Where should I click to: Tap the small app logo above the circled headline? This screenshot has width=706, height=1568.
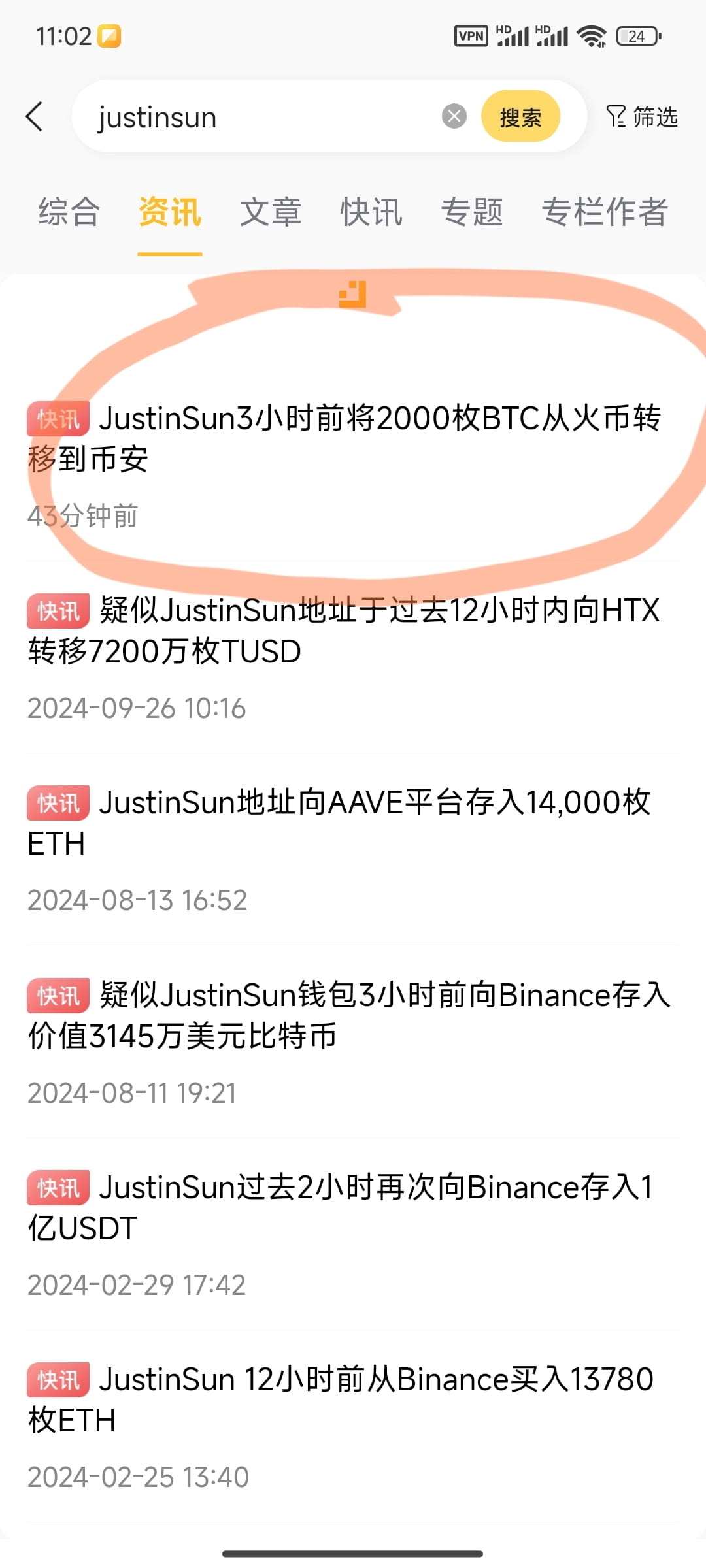[x=353, y=295]
